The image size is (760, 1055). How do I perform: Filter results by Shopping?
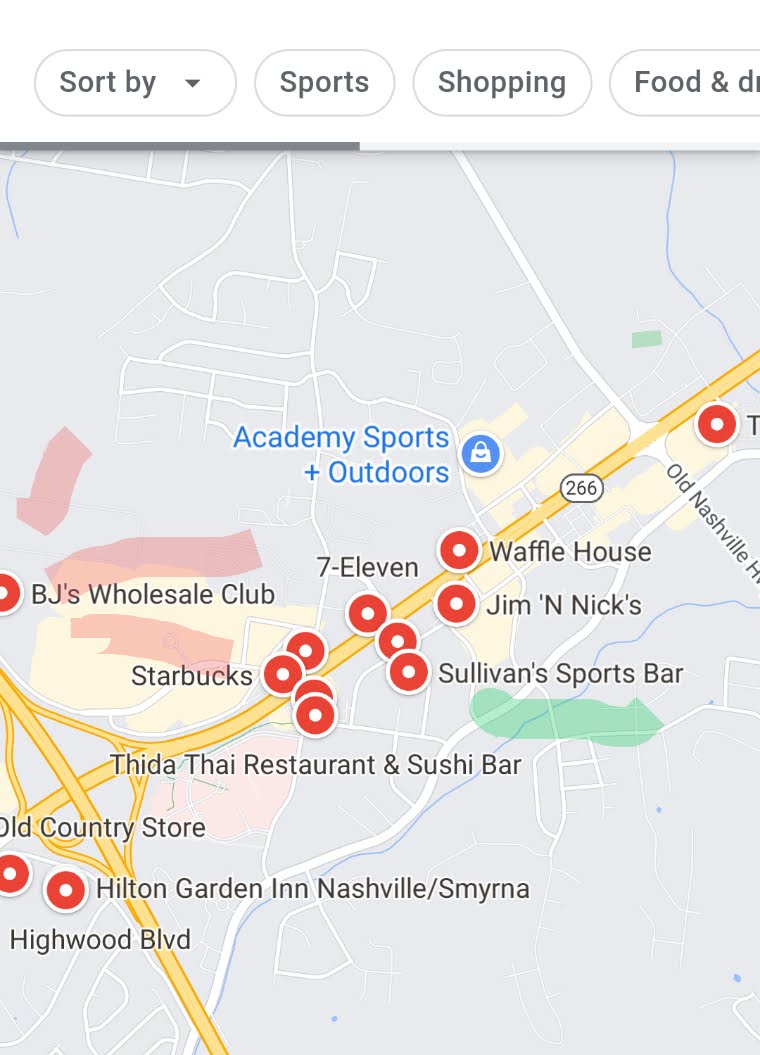(x=501, y=83)
